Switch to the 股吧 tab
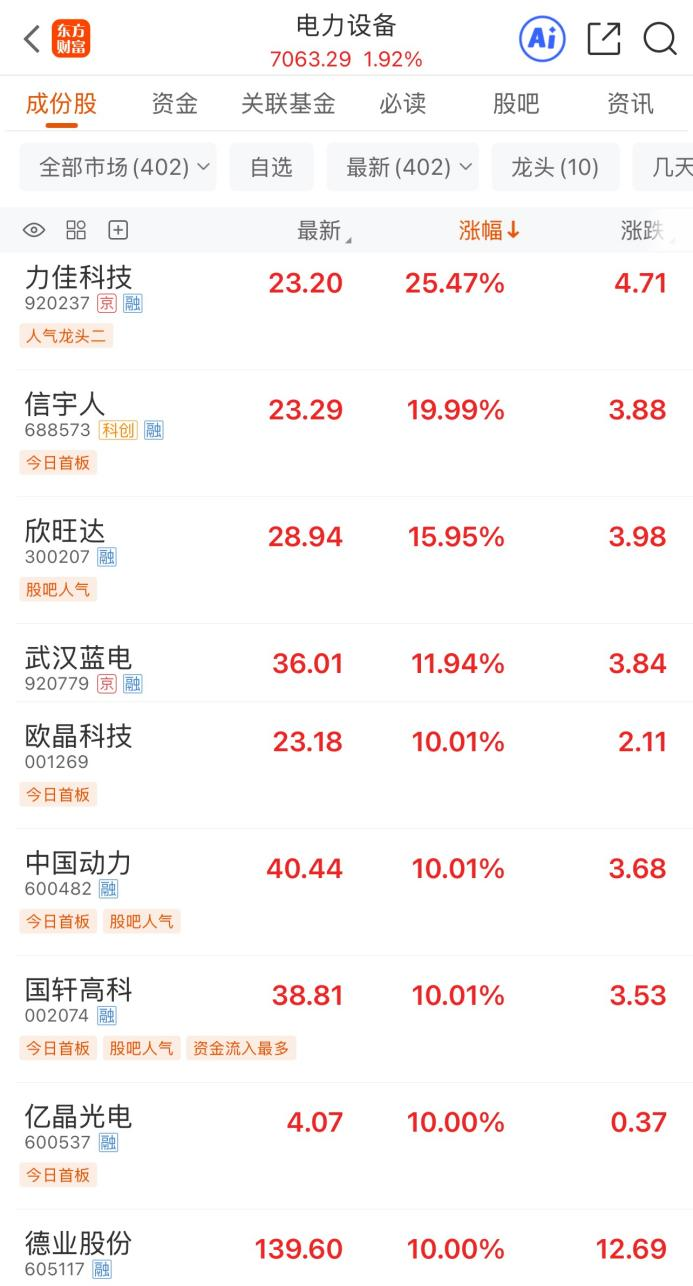693x1286 pixels. [x=516, y=103]
